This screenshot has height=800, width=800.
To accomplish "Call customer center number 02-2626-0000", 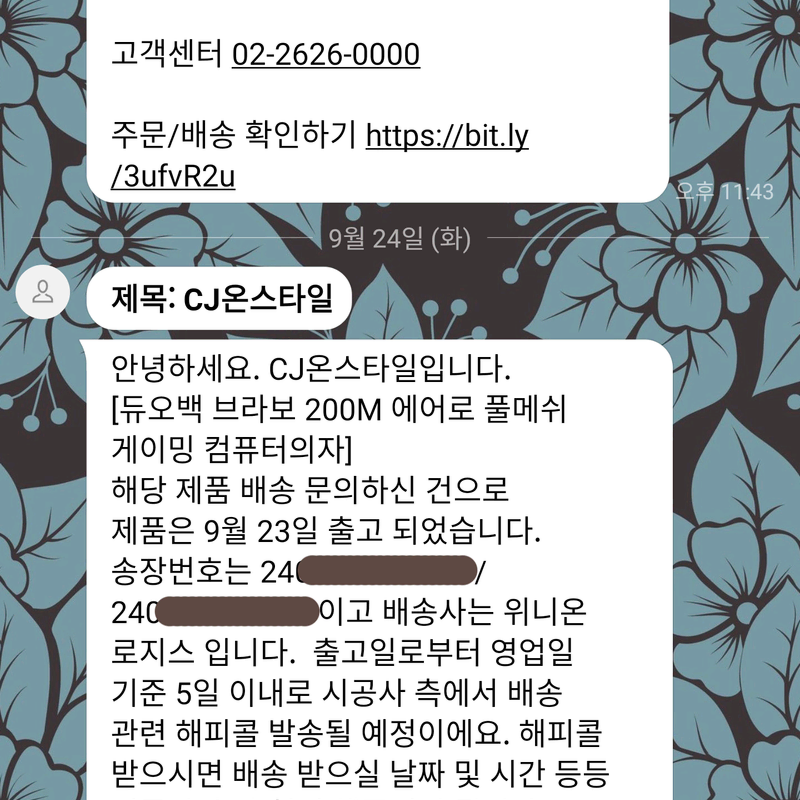I will coord(326,54).
